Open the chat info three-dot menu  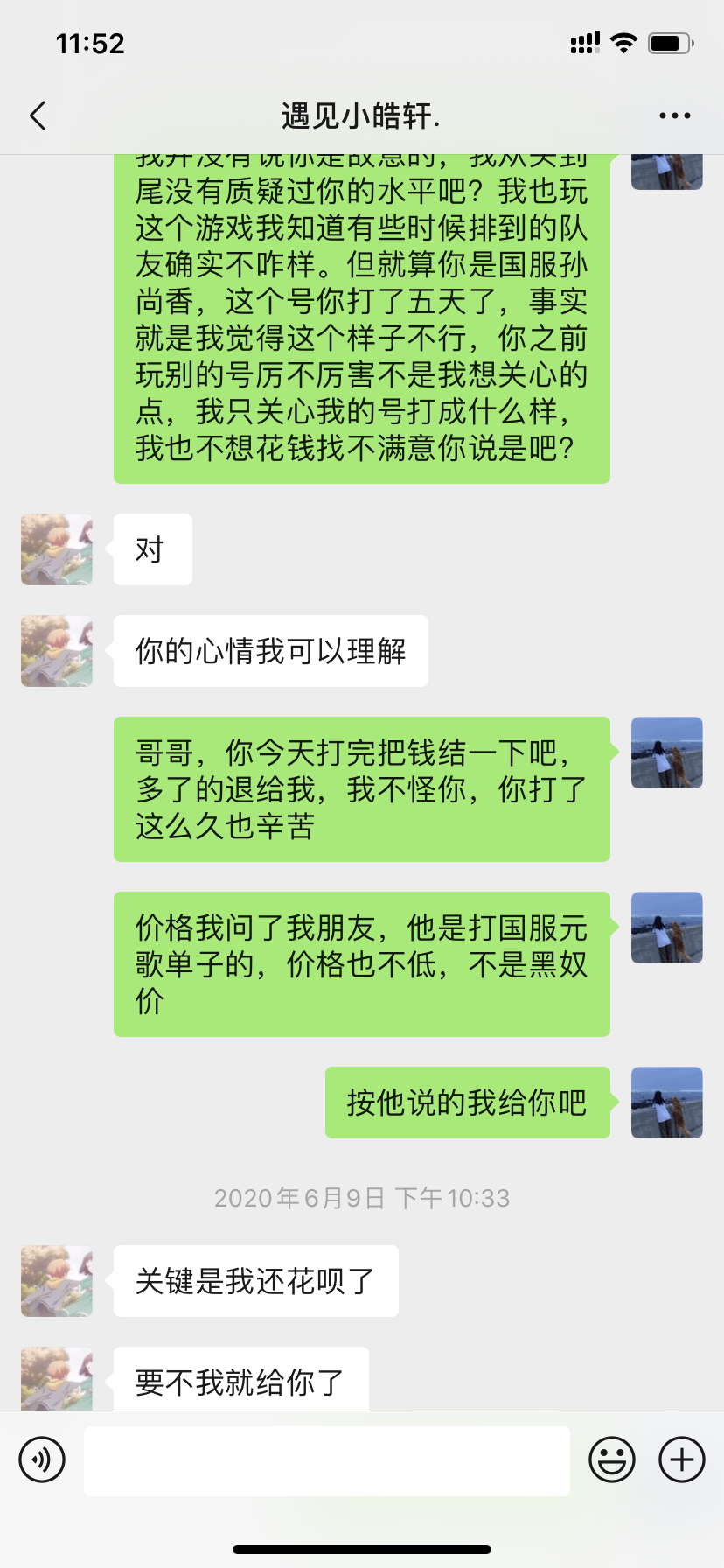674,115
